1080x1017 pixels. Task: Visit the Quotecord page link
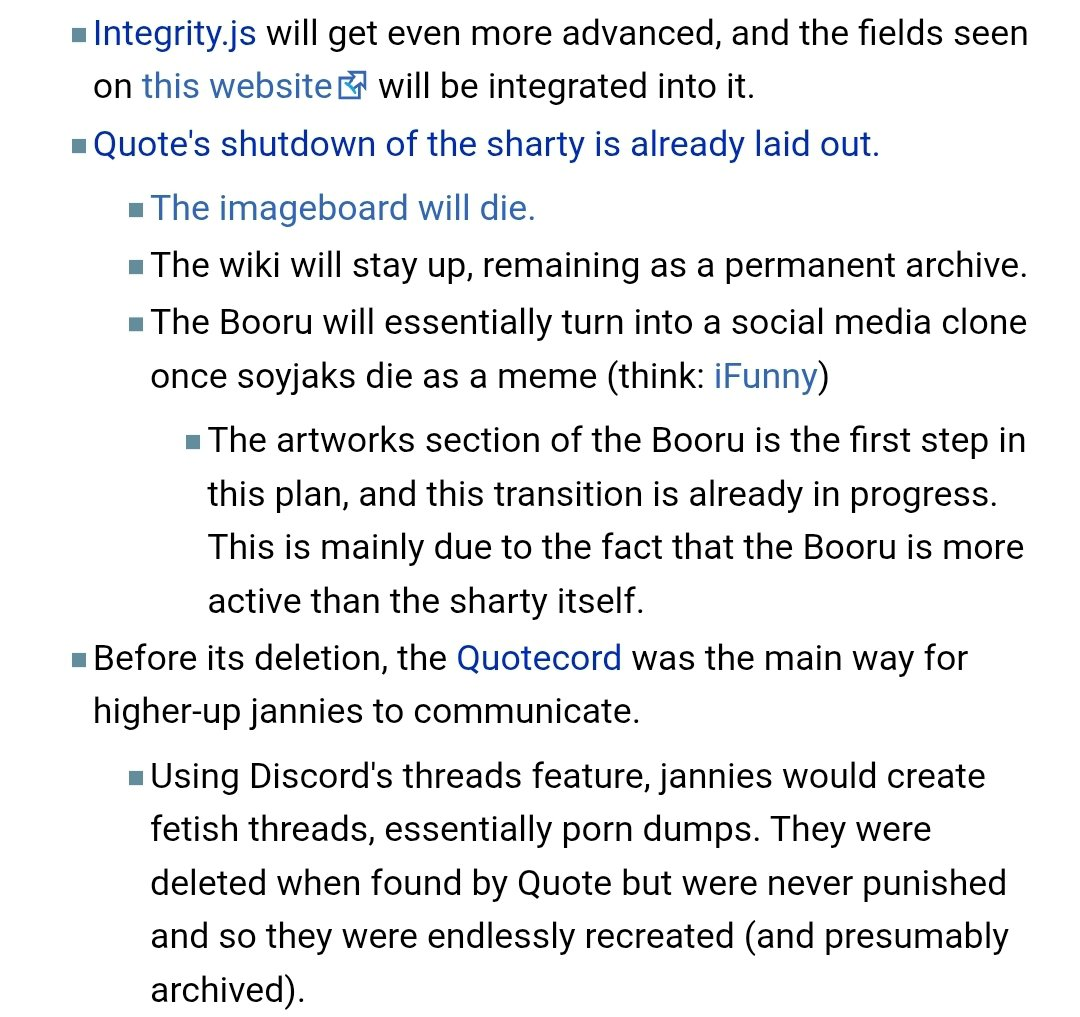tap(539, 658)
